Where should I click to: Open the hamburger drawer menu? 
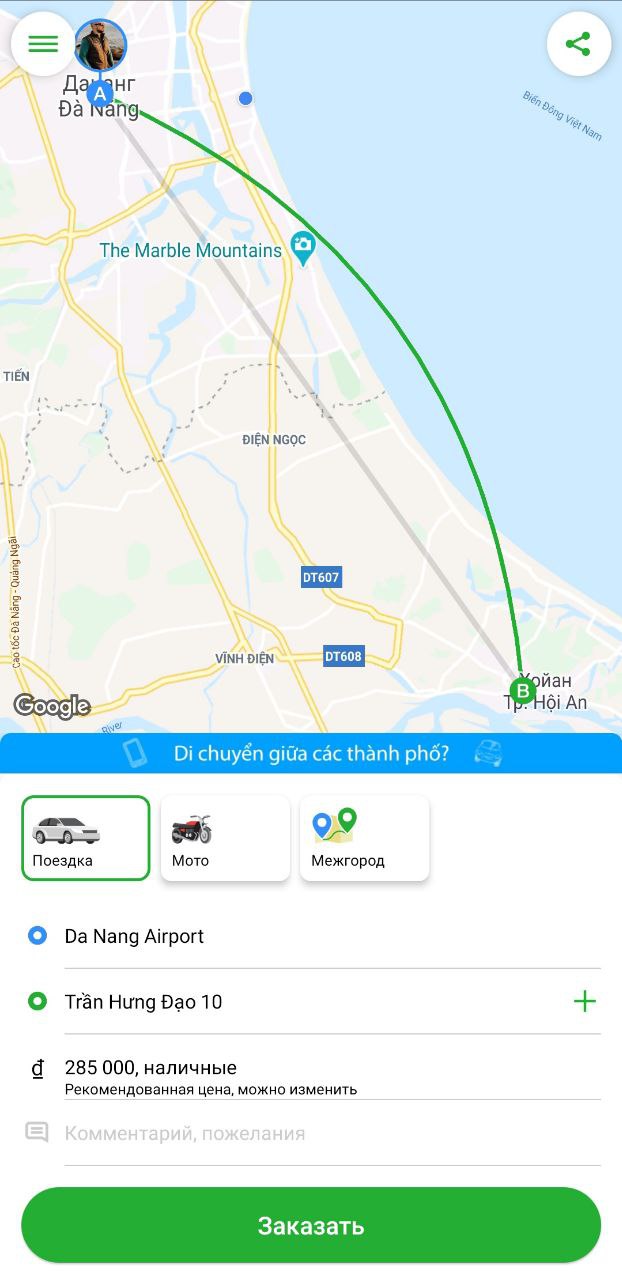click(43, 44)
